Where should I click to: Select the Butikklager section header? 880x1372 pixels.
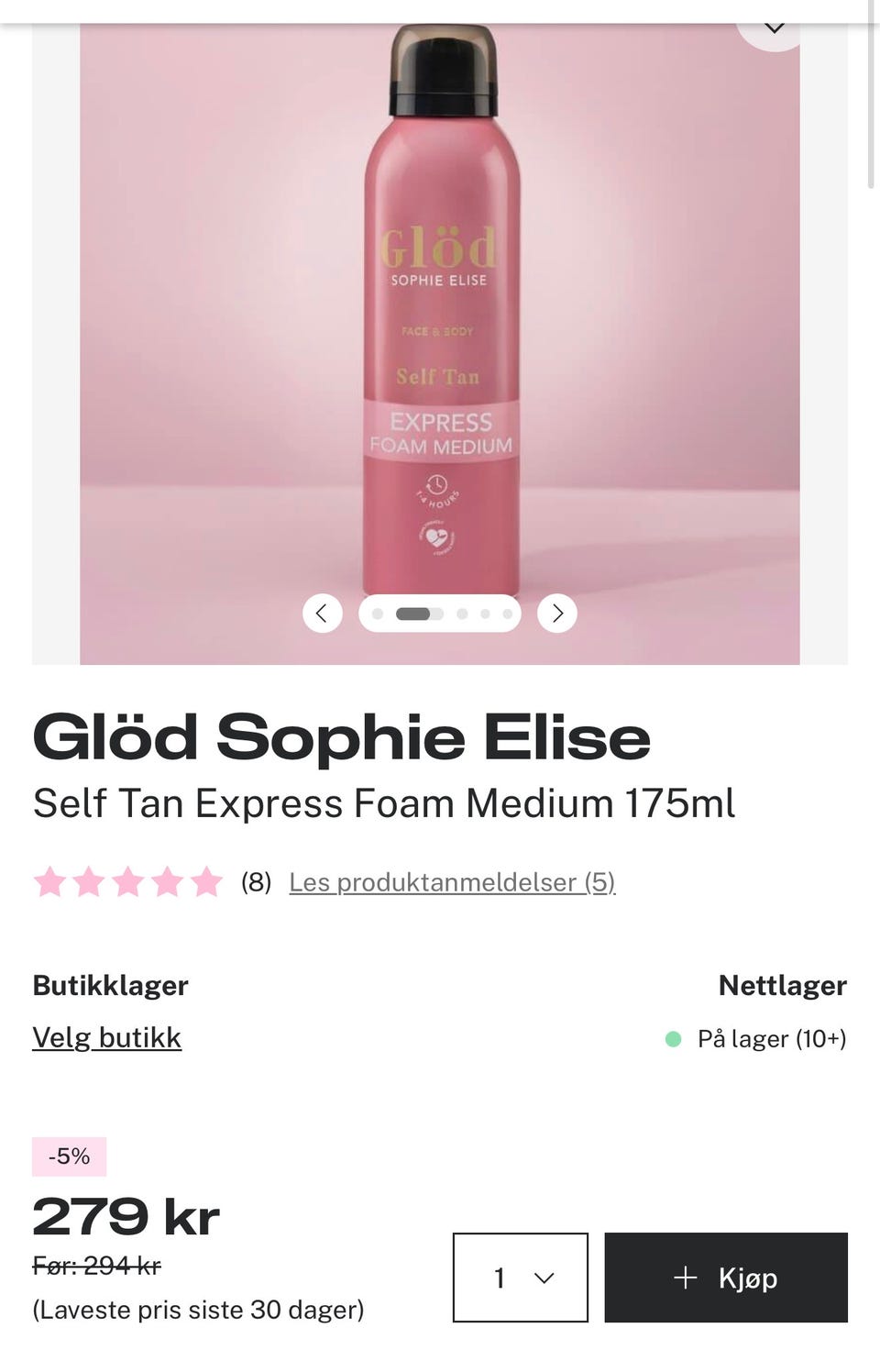(109, 985)
